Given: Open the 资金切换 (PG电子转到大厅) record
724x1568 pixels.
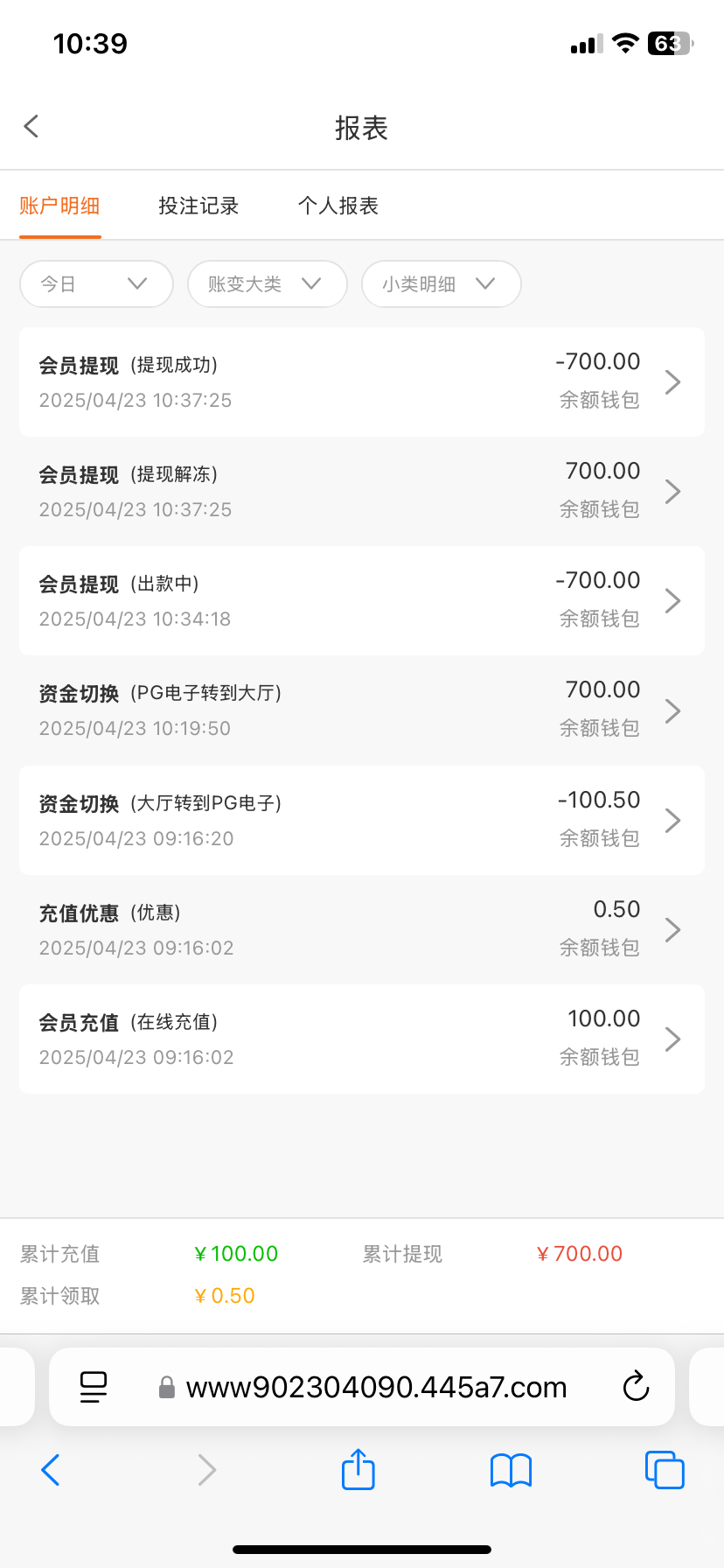Looking at the screenshot, I should 362,710.
